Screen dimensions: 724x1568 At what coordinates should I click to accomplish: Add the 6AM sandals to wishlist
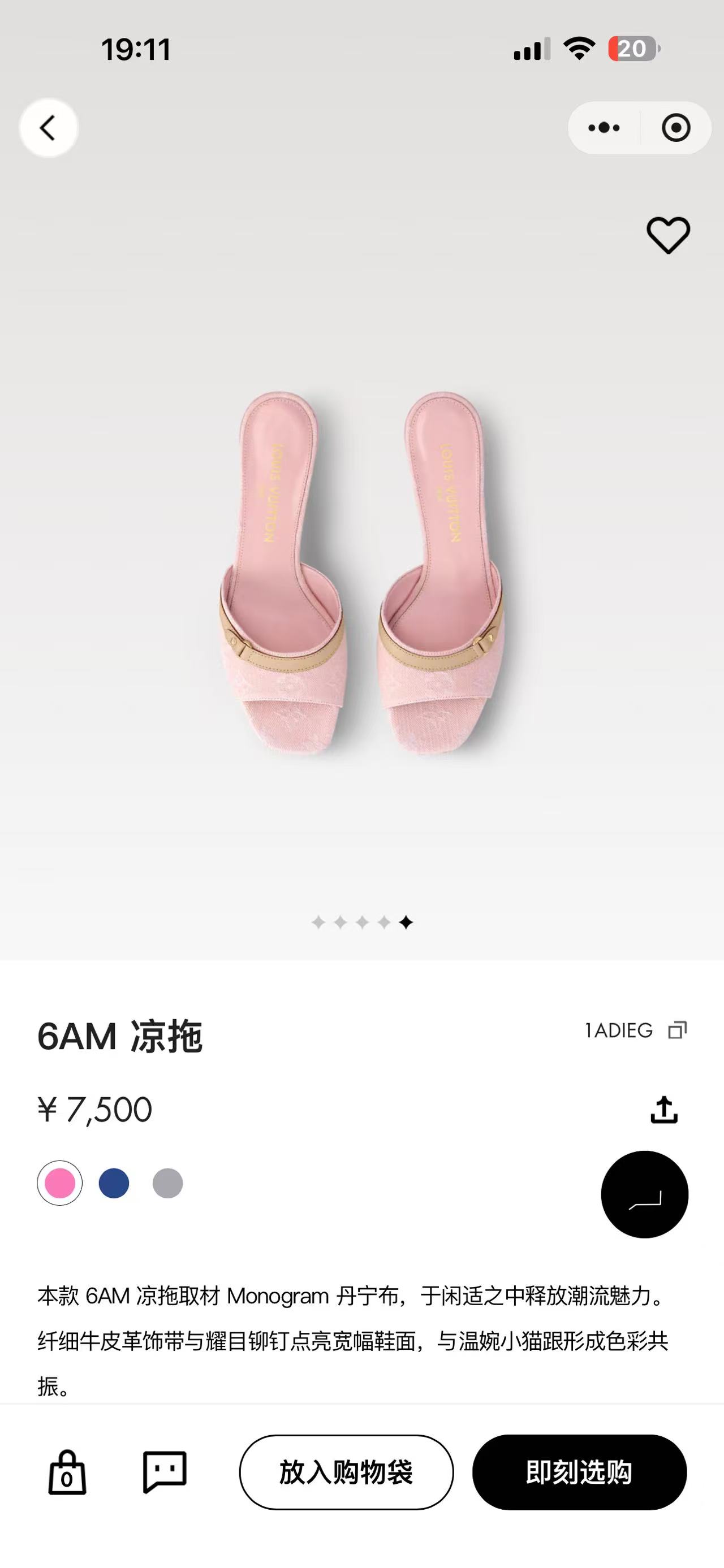[668, 235]
